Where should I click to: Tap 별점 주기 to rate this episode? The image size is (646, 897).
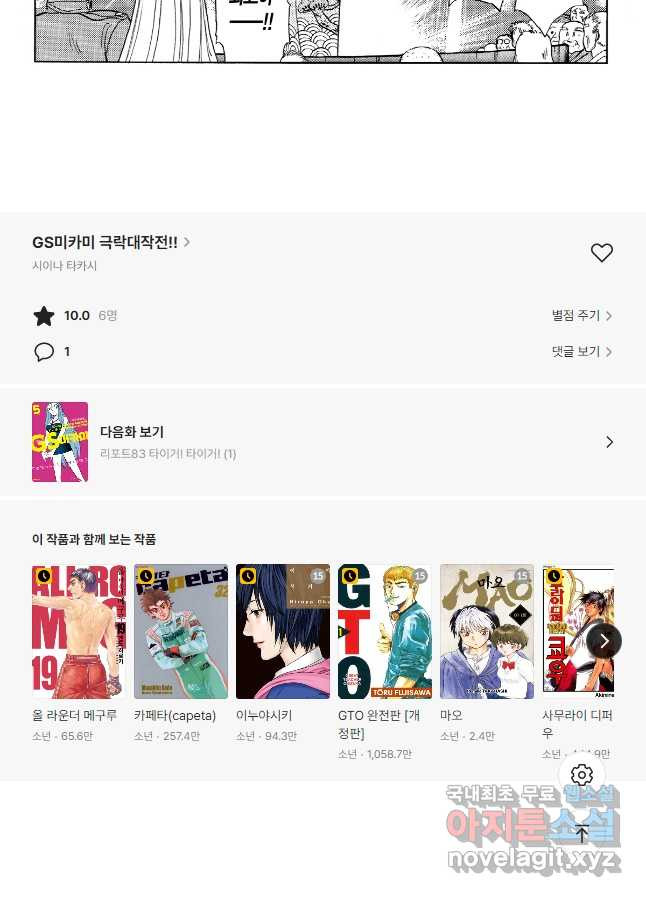point(581,316)
